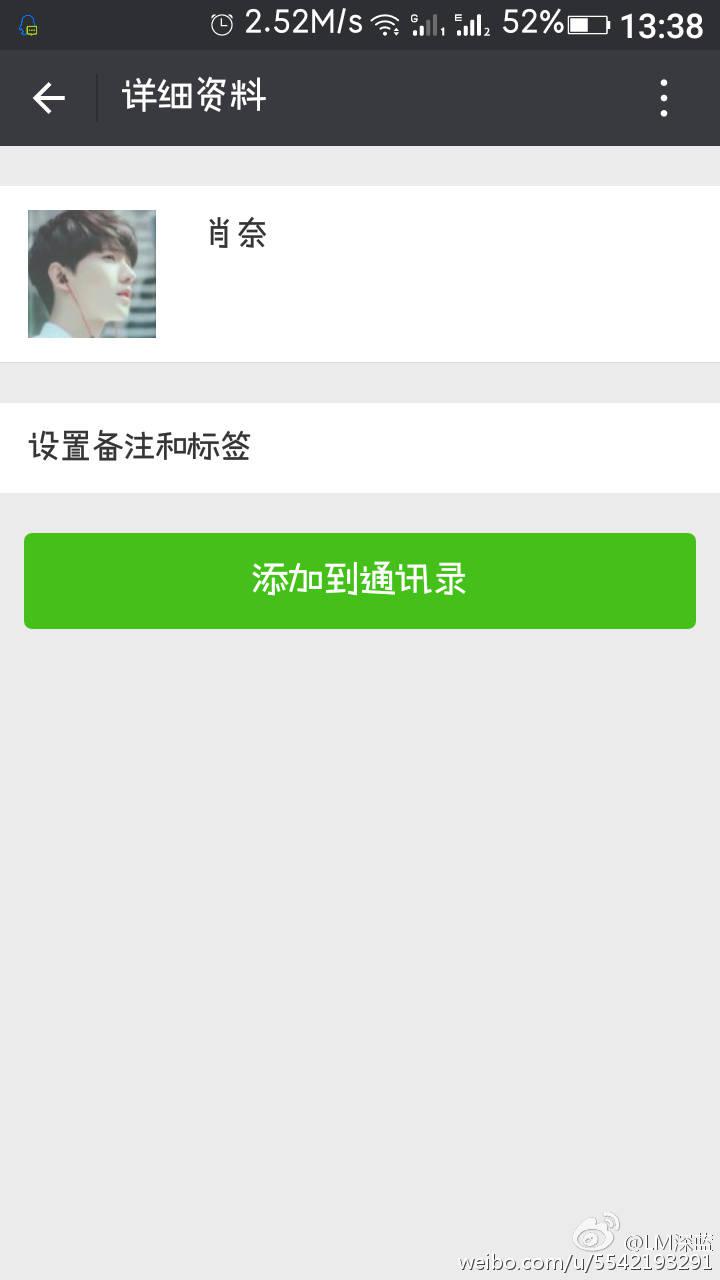The image size is (720, 1280).
Task: Go back using the arrow icon
Action: (48, 98)
